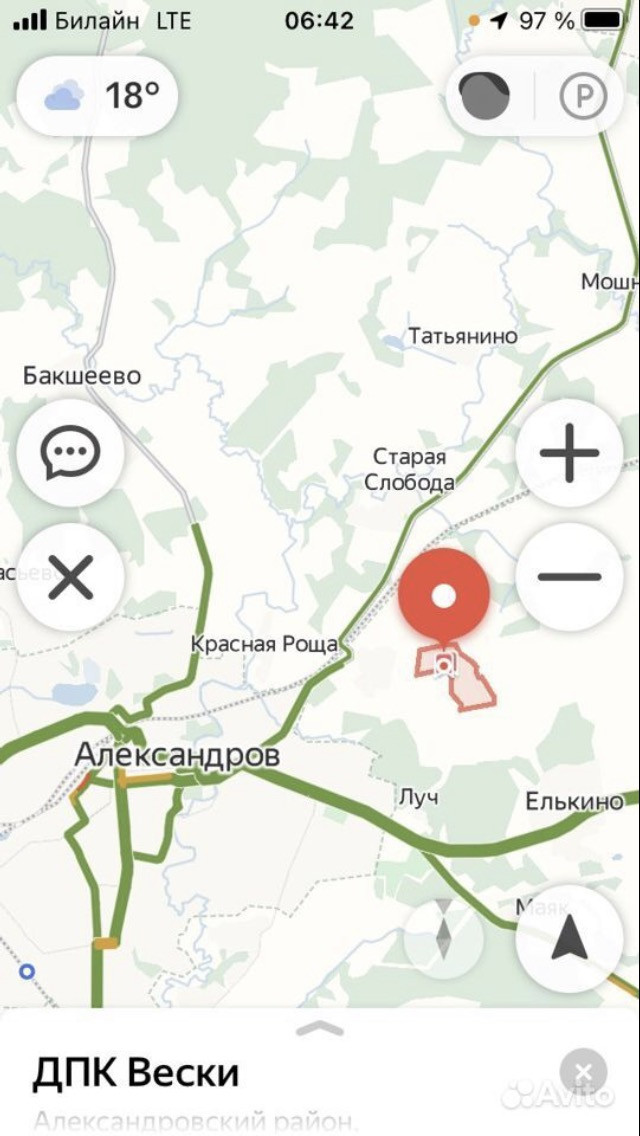Reset map orientation with the compass

pos(444,938)
